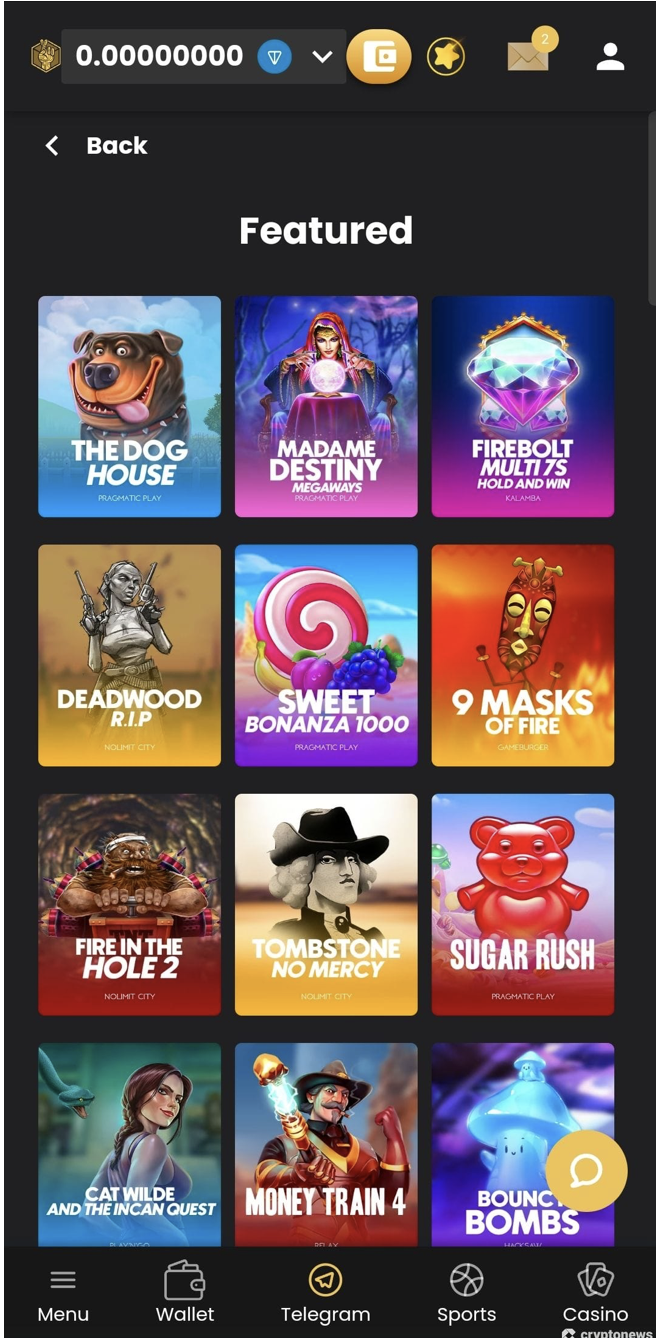
Task: Play the Sugar Rush slot
Action: pos(522,904)
